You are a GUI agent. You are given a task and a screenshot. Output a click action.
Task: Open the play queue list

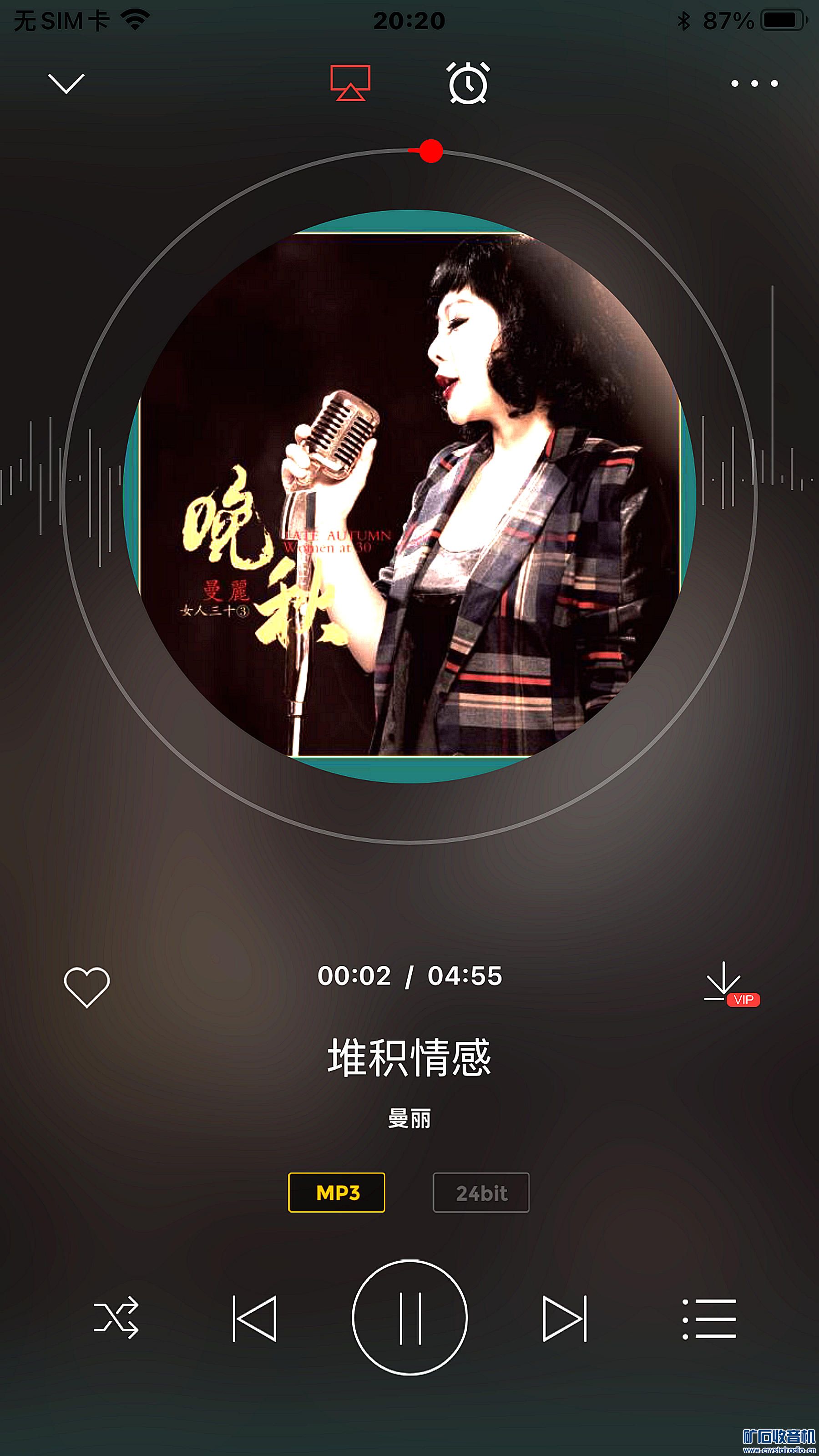(709, 1318)
